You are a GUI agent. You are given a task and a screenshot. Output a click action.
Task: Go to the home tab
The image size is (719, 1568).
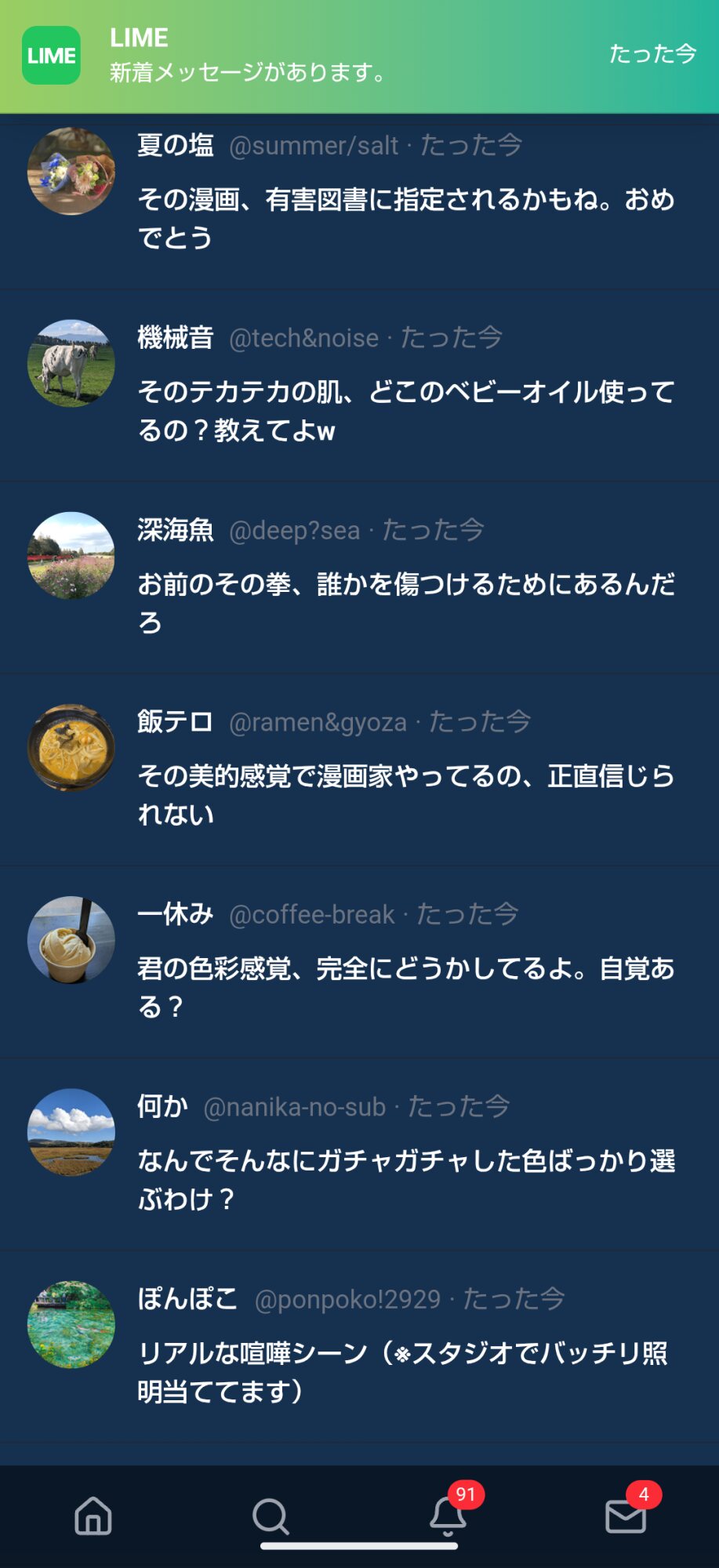pyautogui.click(x=93, y=1515)
